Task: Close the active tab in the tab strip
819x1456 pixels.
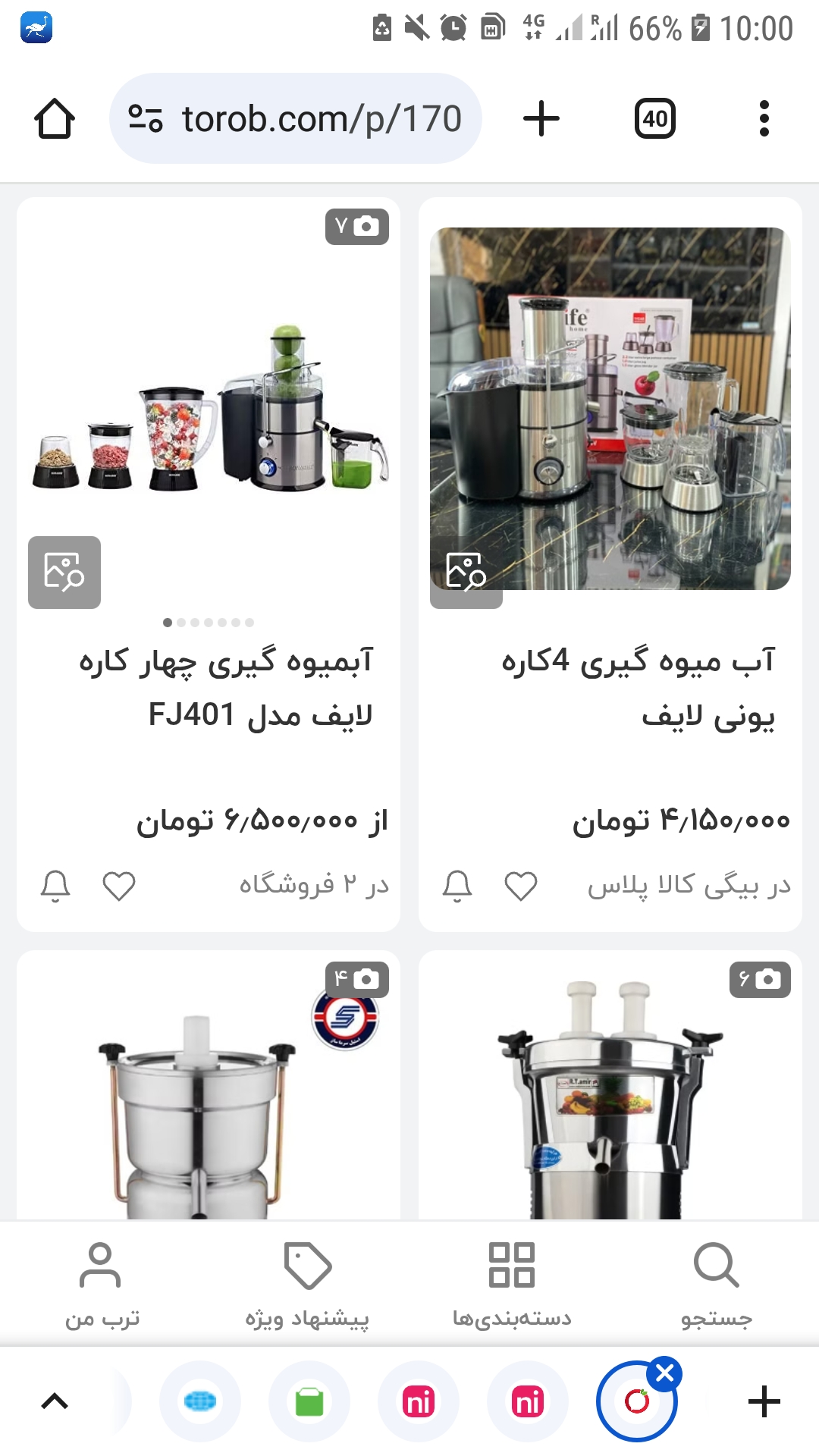Action: click(x=665, y=1373)
